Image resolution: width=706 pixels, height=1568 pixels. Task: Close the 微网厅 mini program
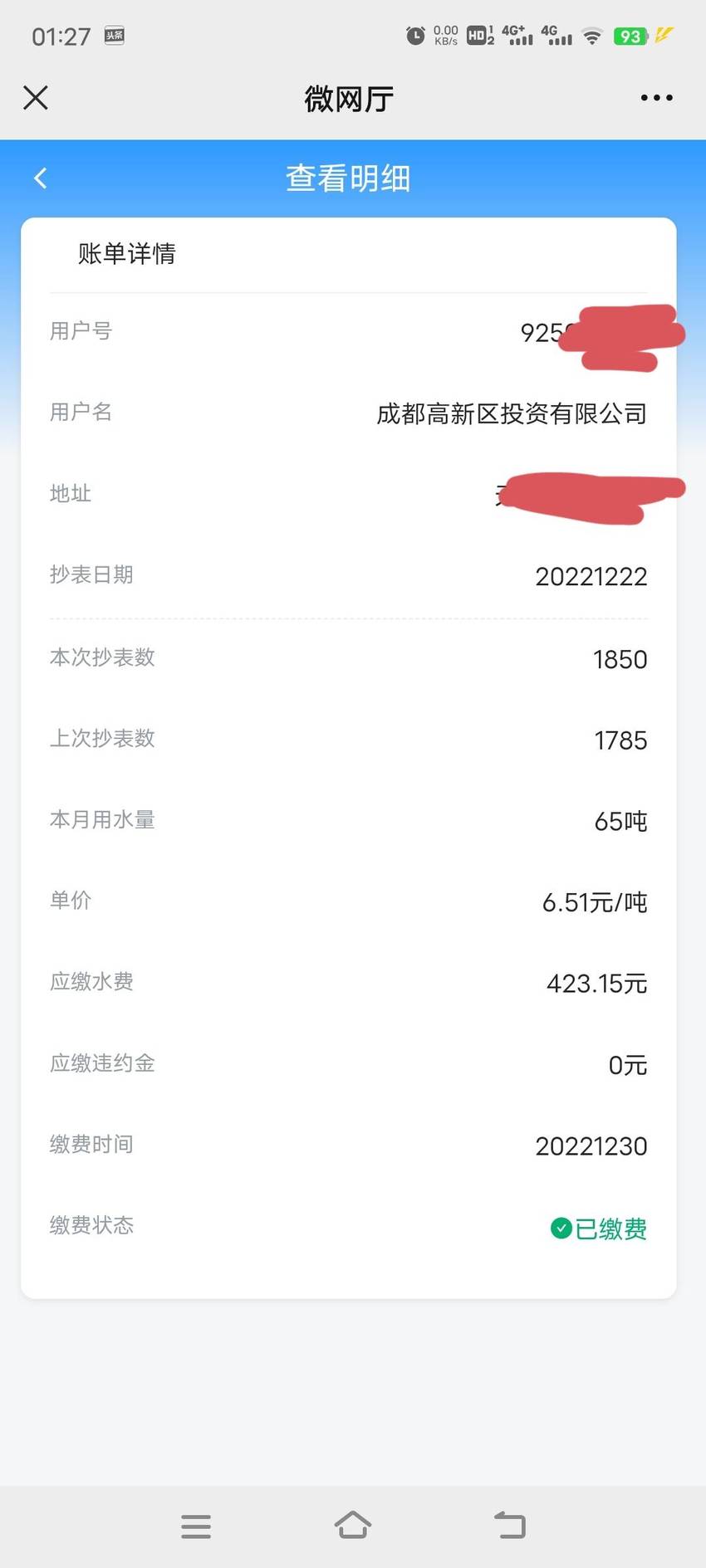(36, 98)
